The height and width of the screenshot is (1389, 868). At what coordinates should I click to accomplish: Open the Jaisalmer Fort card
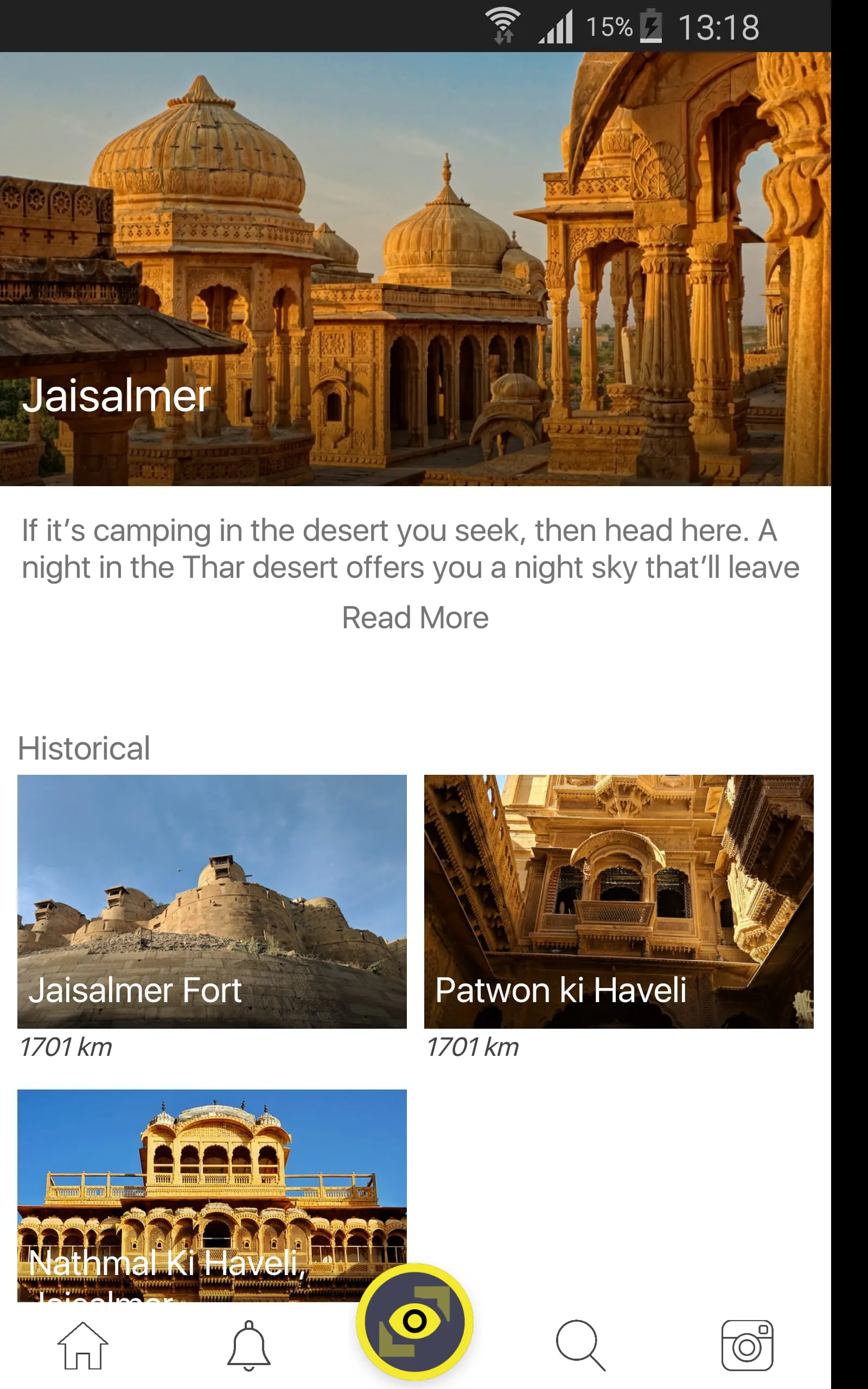[212, 901]
